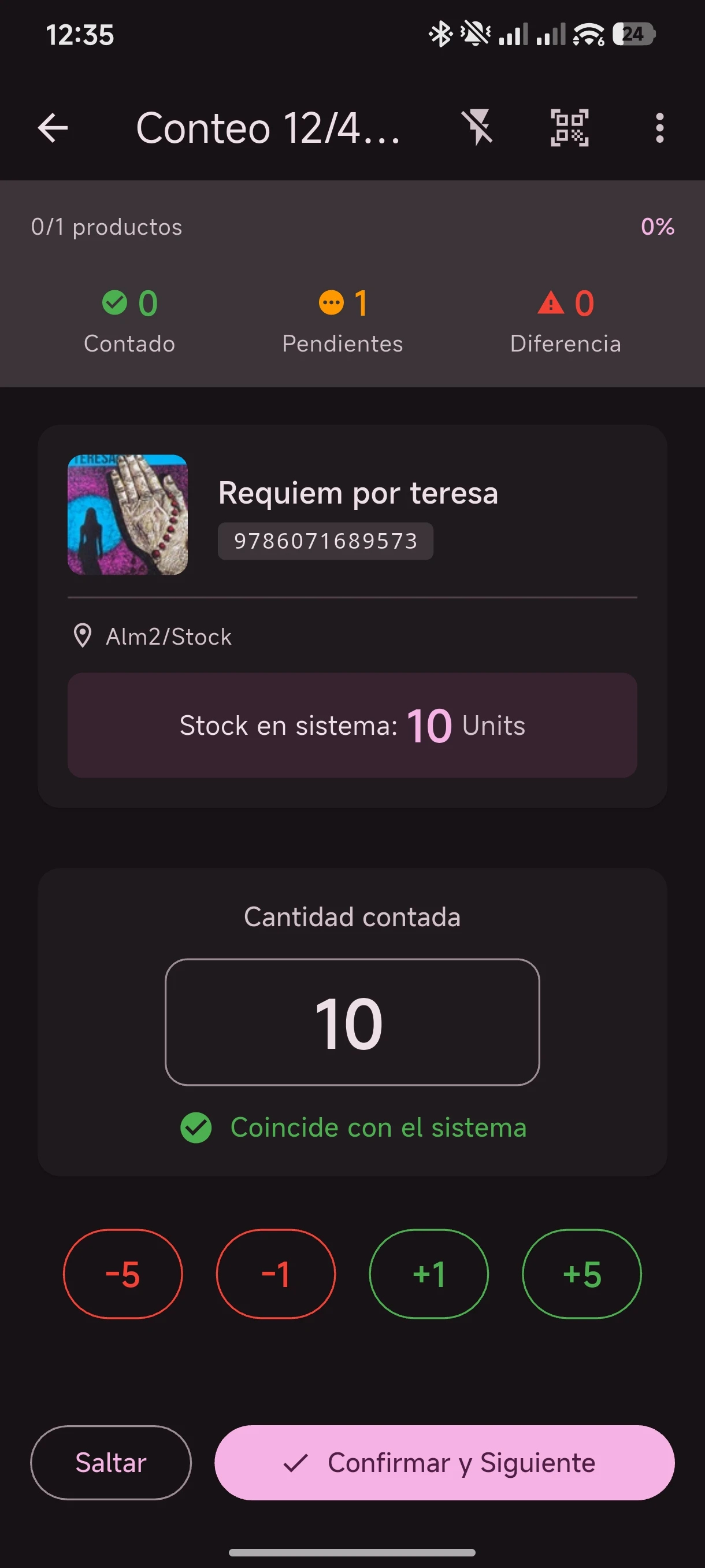Tap the muted notifications status icon

coord(474,34)
